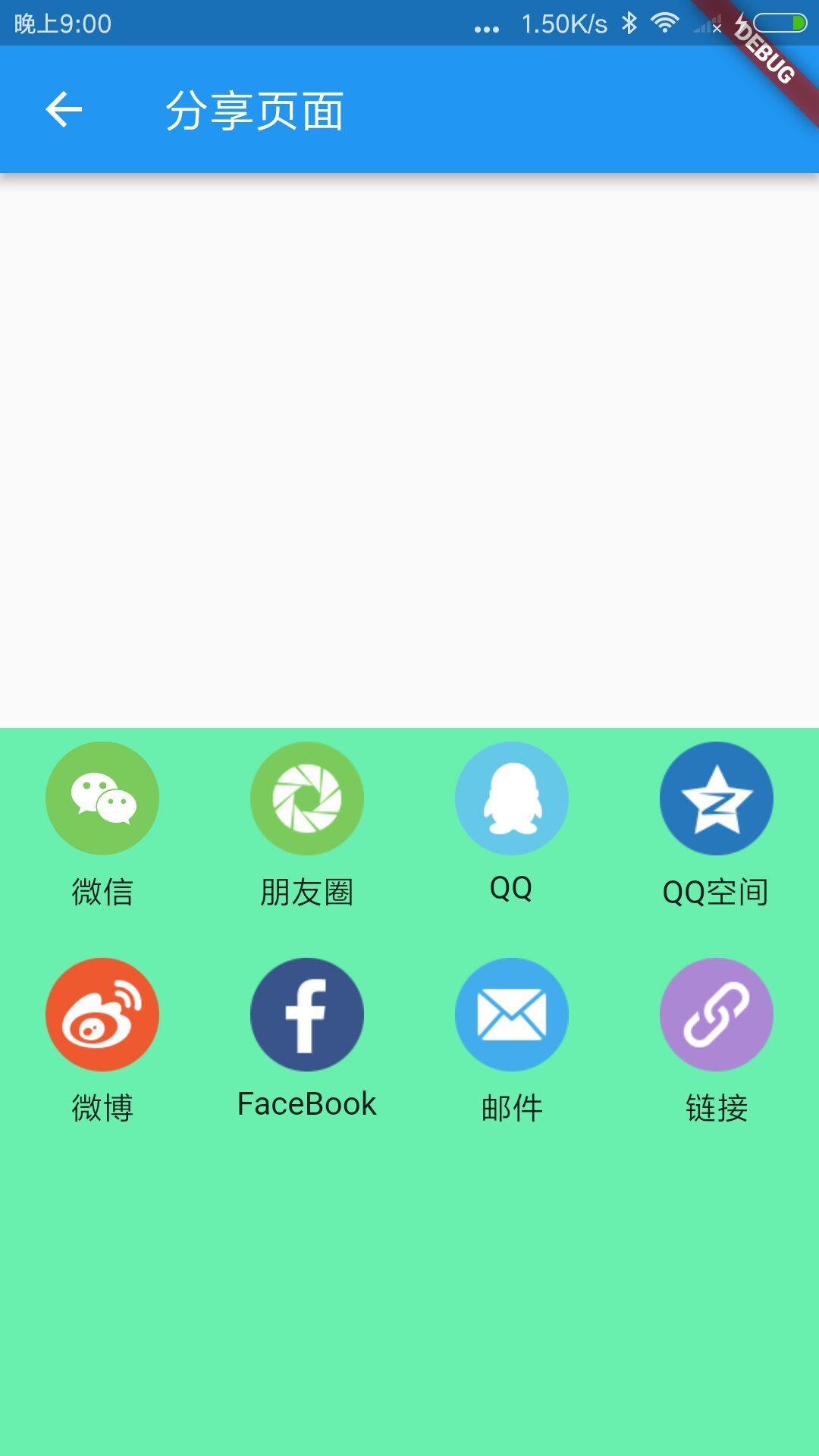Send through email (邮件)
This screenshot has width=819, height=1456.
point(512,1015)
